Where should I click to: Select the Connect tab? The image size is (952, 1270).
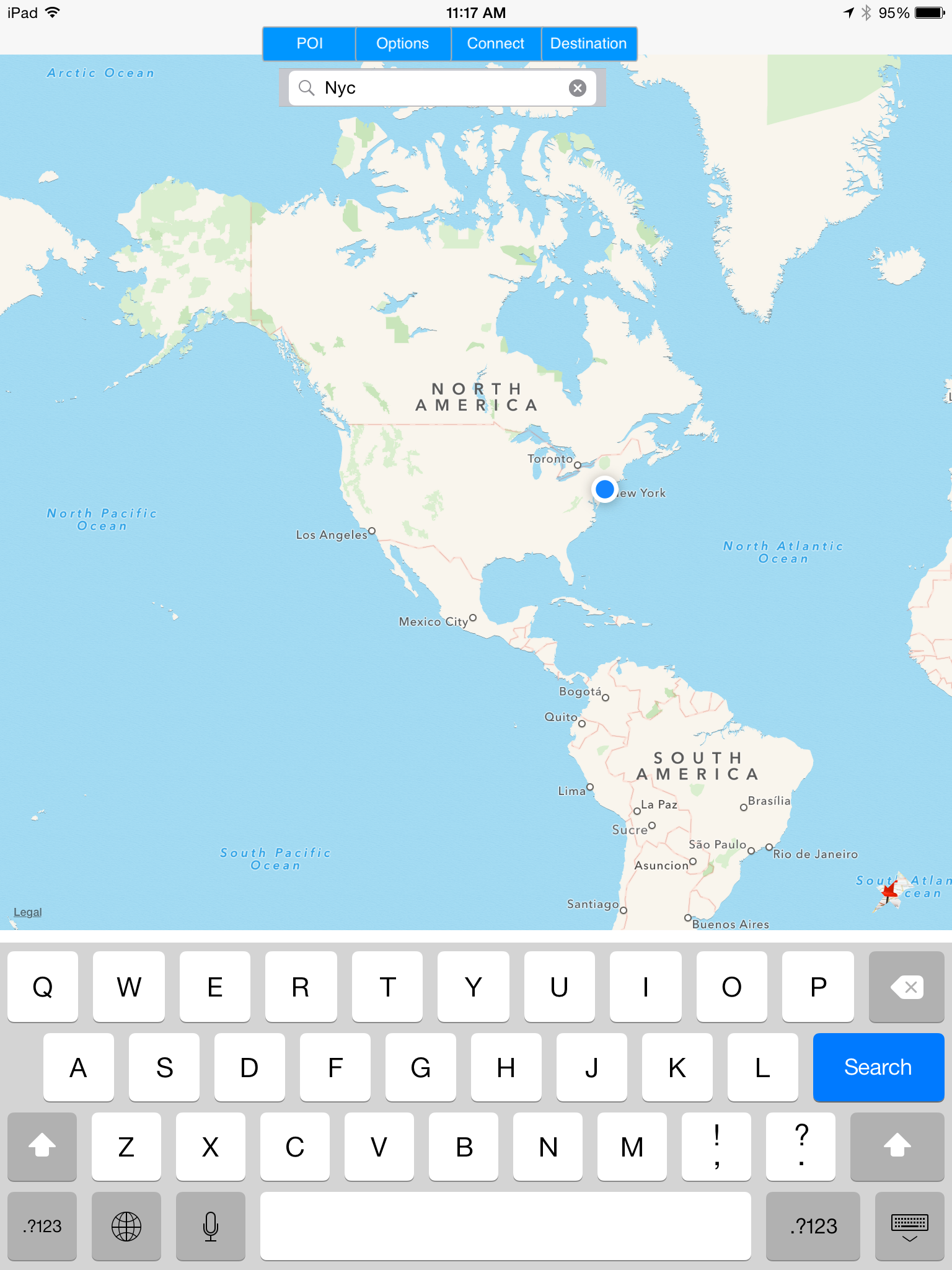click(495, 43)
